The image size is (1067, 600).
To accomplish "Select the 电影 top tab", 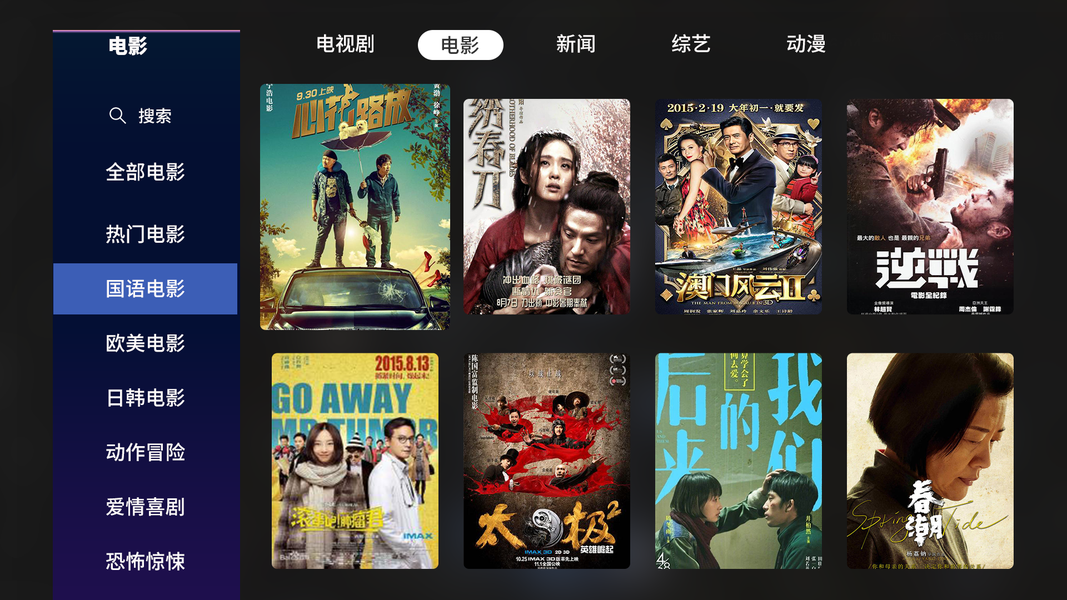I will point(460,45).
